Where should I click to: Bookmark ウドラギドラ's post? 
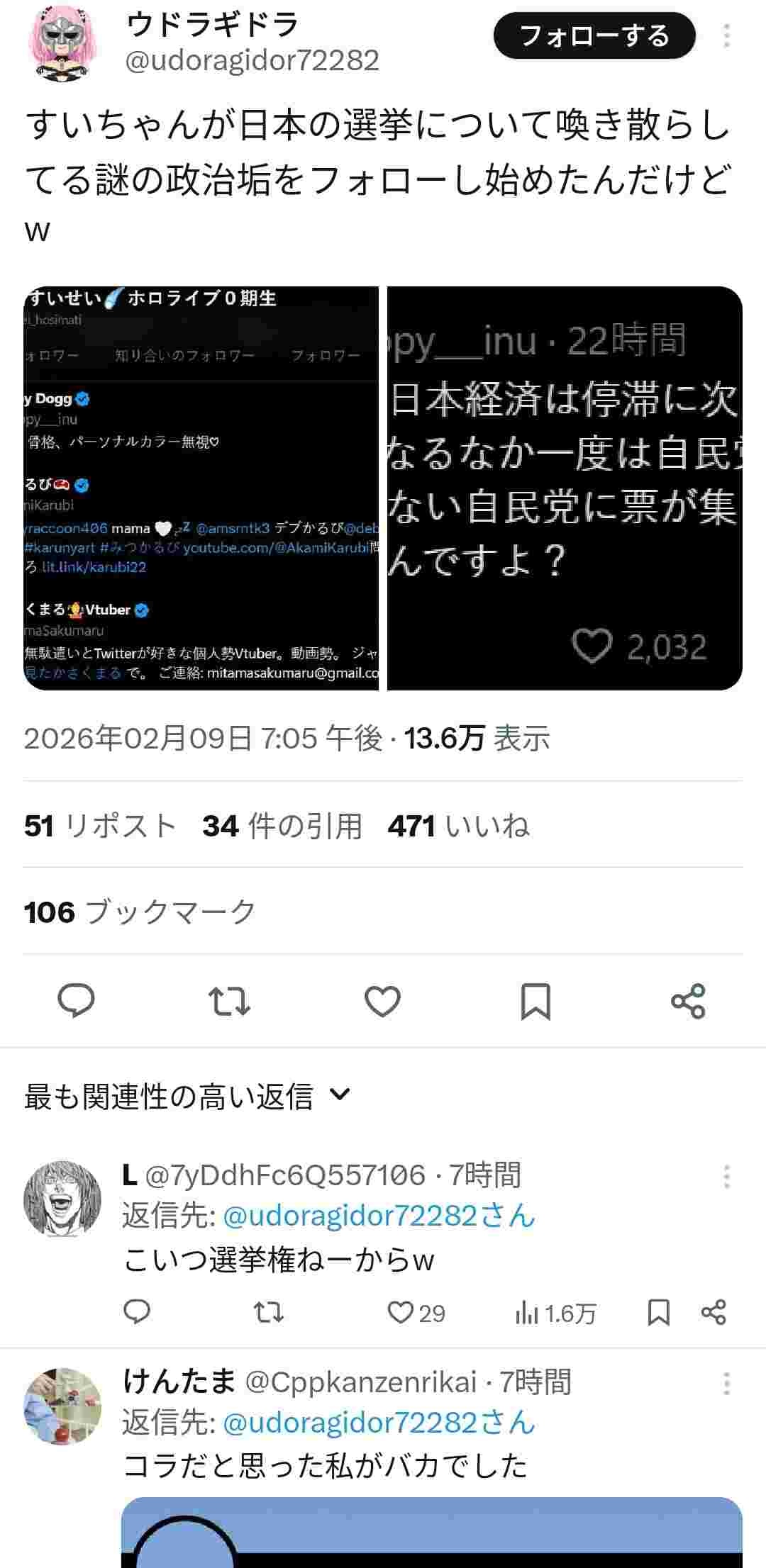tap(535, 1001)
